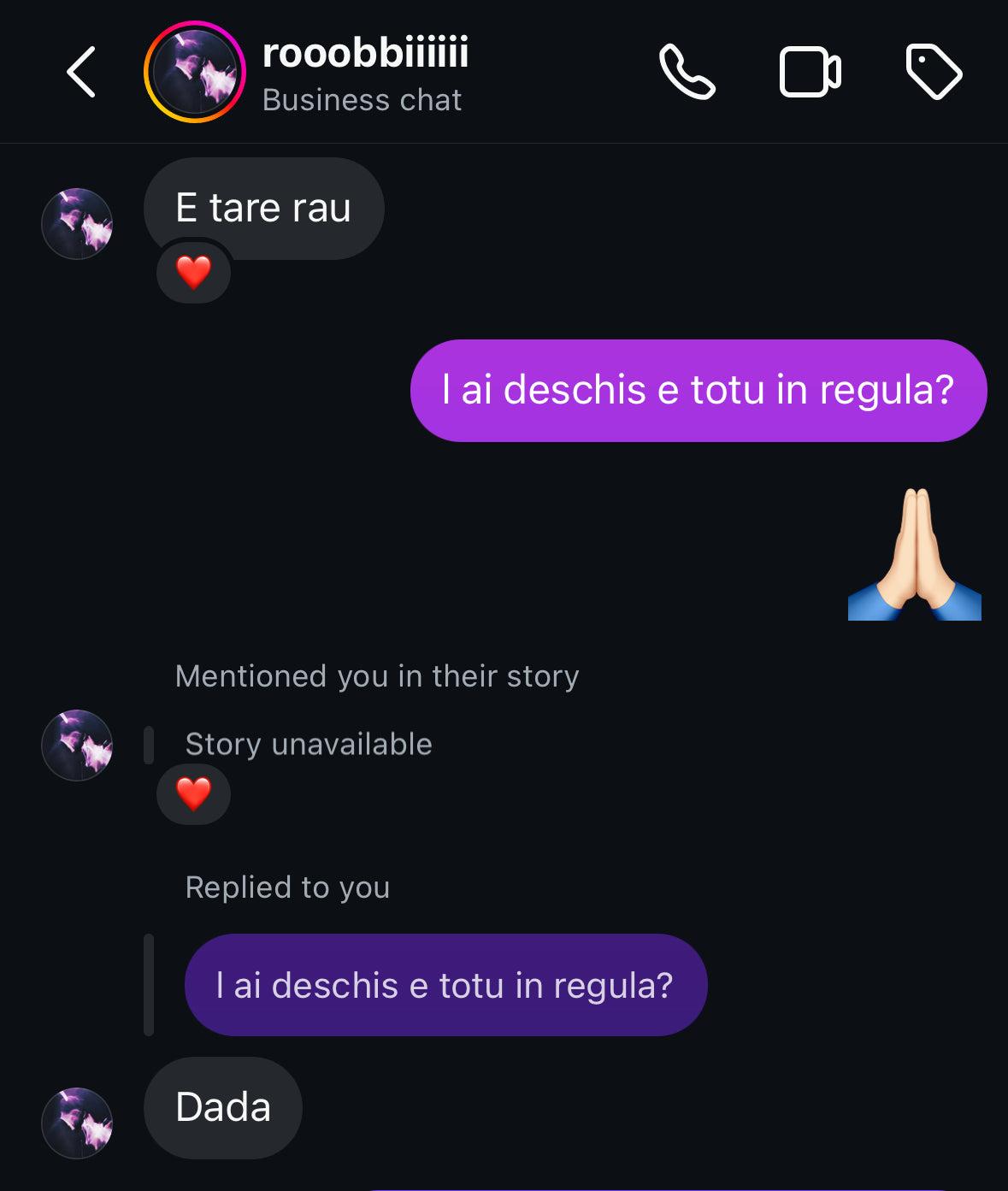Start a voice call with rooobbiiiiii
Viewport: 1008px width, 1191px height.
(x=687, y=73)
